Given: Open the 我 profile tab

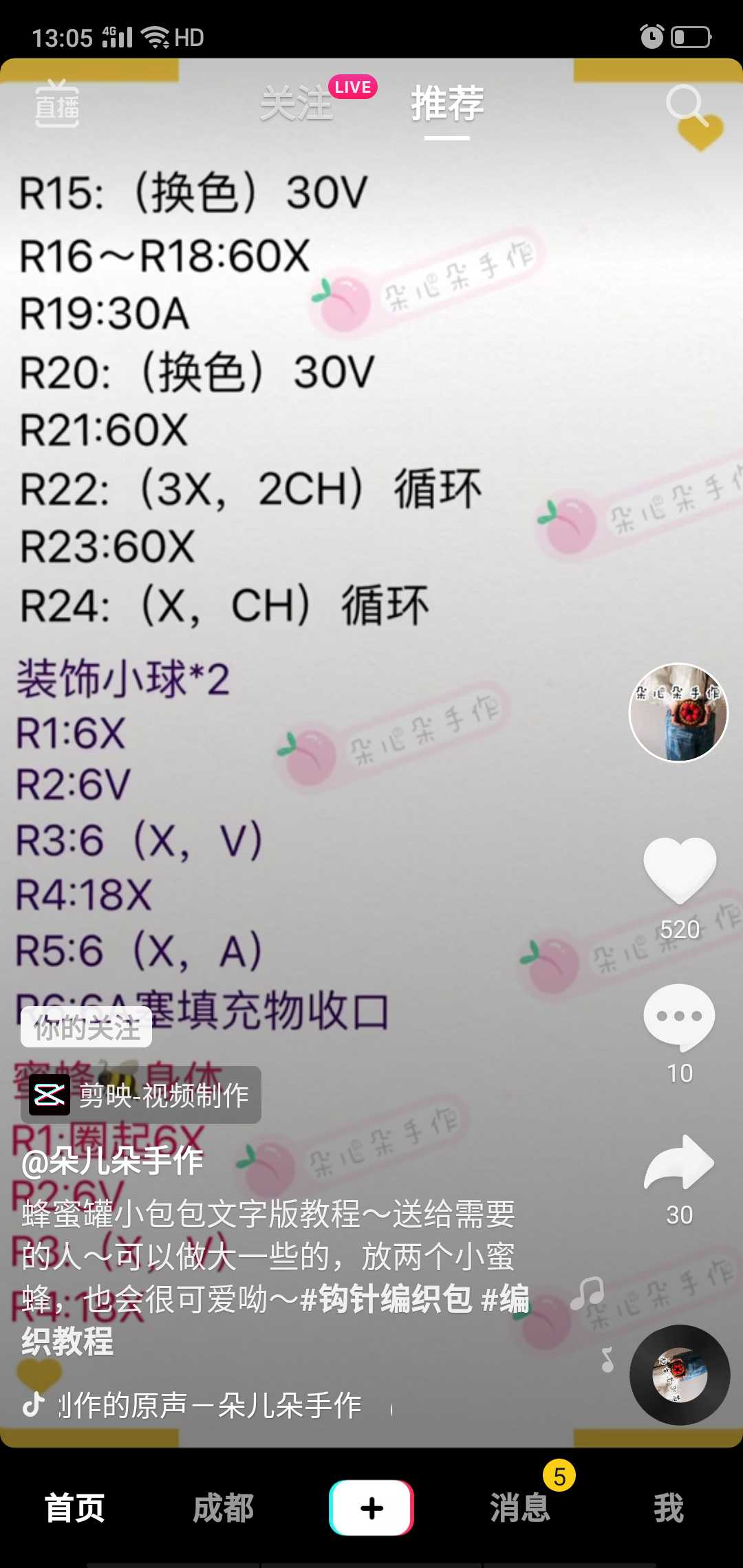Looking at the screenshot, I should point(668,1507).
